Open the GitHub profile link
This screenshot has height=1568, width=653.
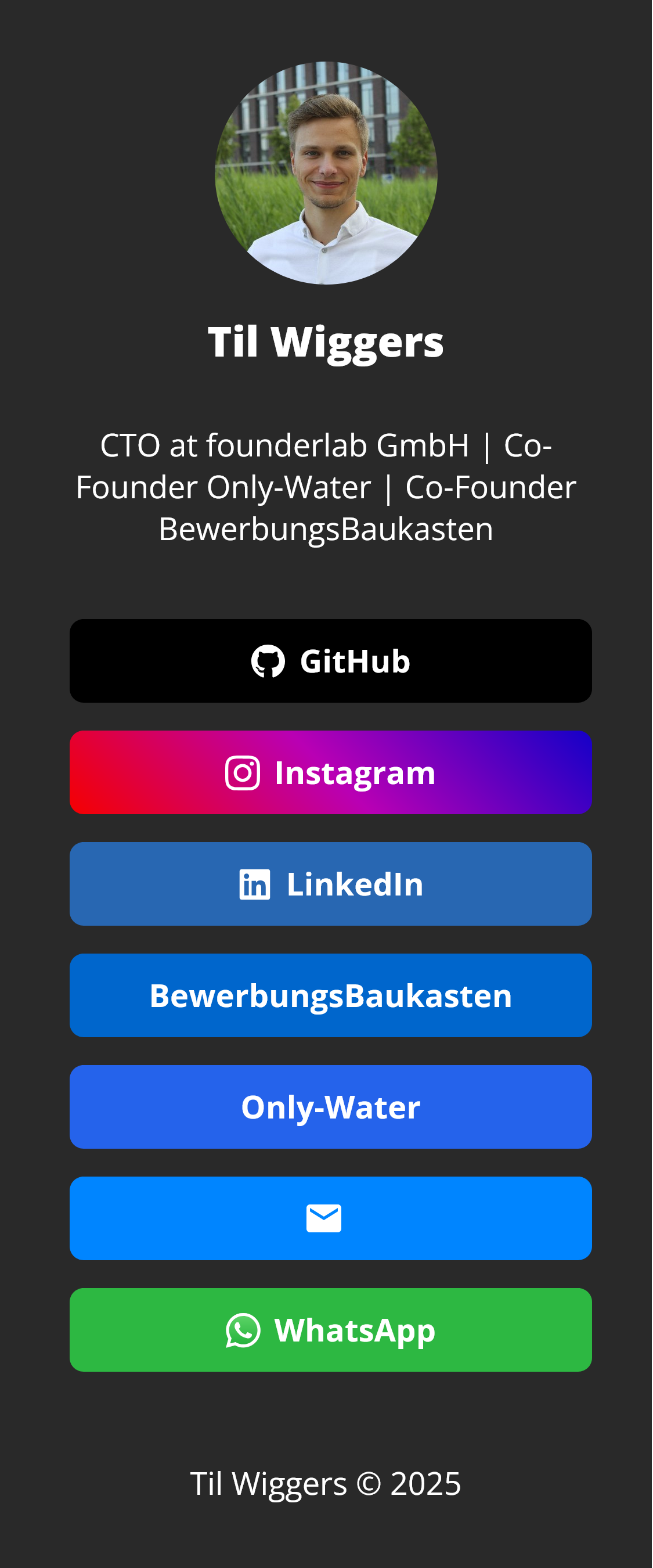(x=330, y=661)
